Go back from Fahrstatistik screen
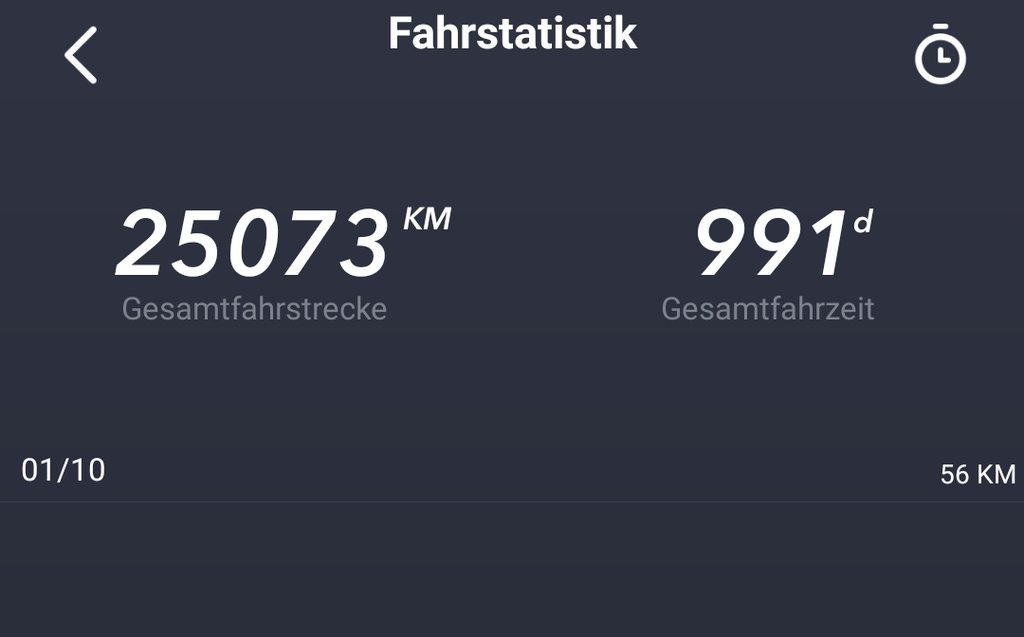This screenshot has height=637, width=1024. click(x=81, y=55)
